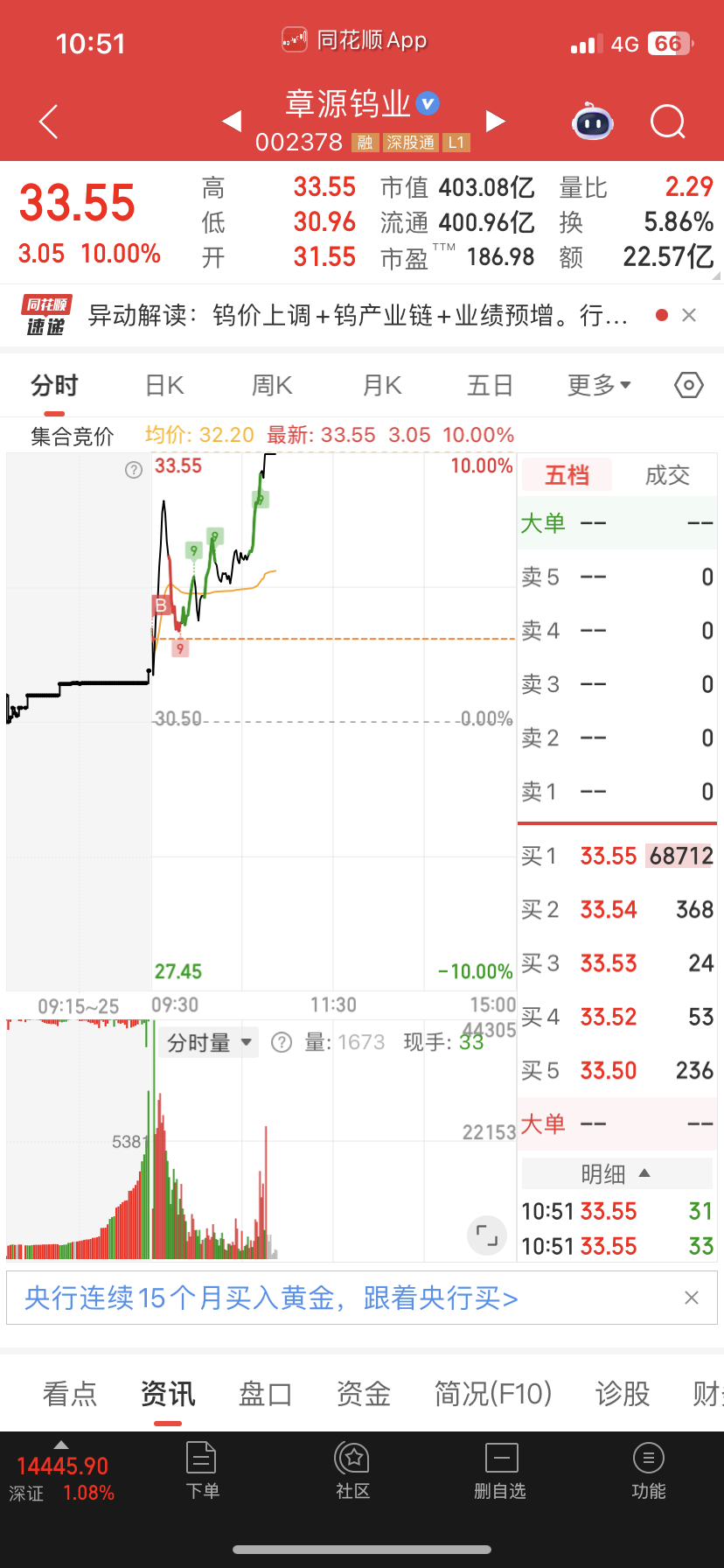Expand chart to fullscreen
724x1568 pixels.
(487, 1235)
